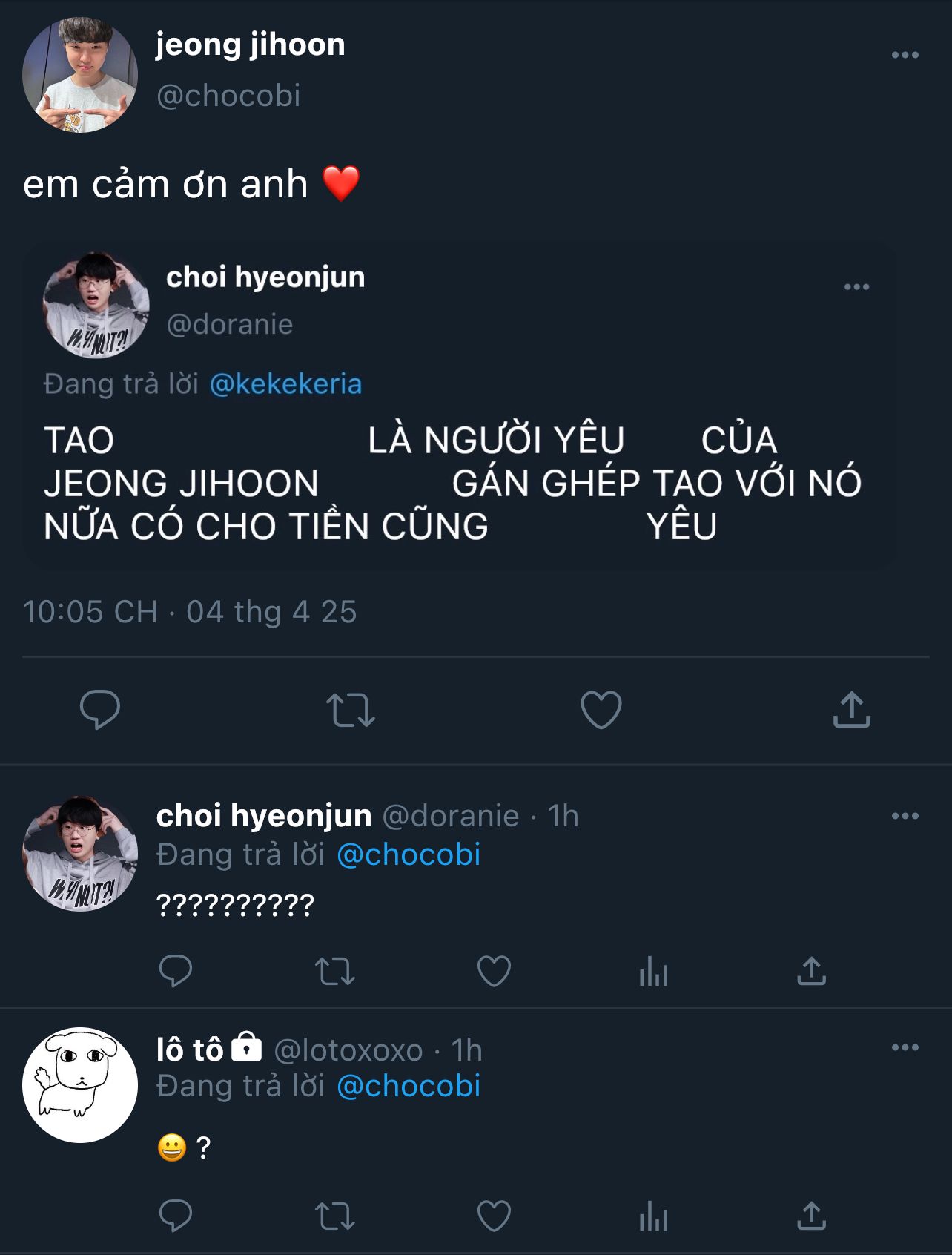View analytics for choi hyeonjun's reply
This screenshot has width=952, height=1255.
(x=653, y=971)
